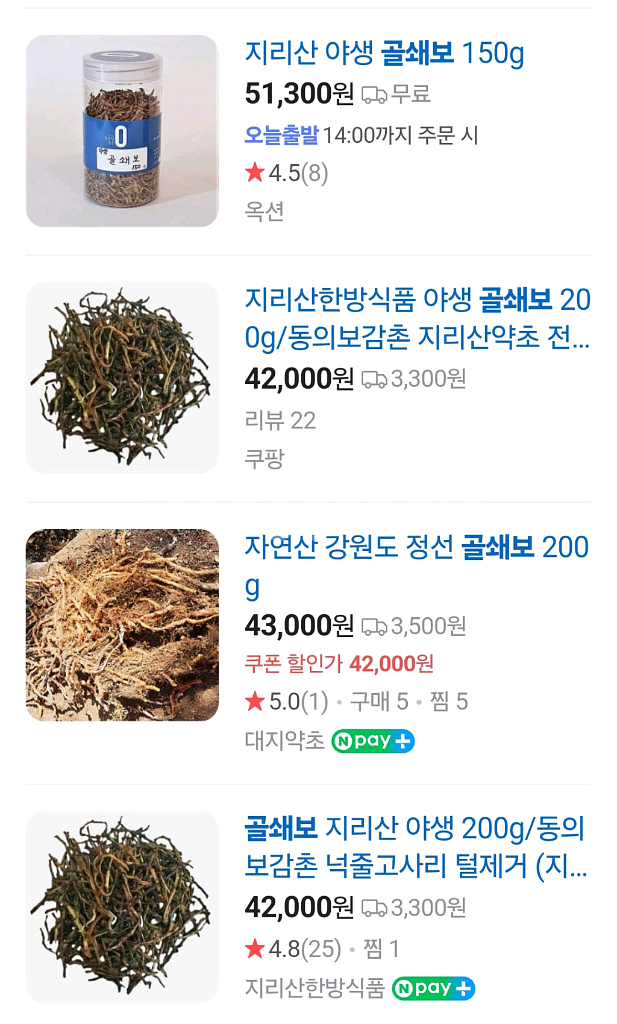Viewport: 617px width, 1024px height.
Task: Open 지리산한방식품 야생 골쇄보 쿠팡 listing title
Action: [x=417, y=318]
